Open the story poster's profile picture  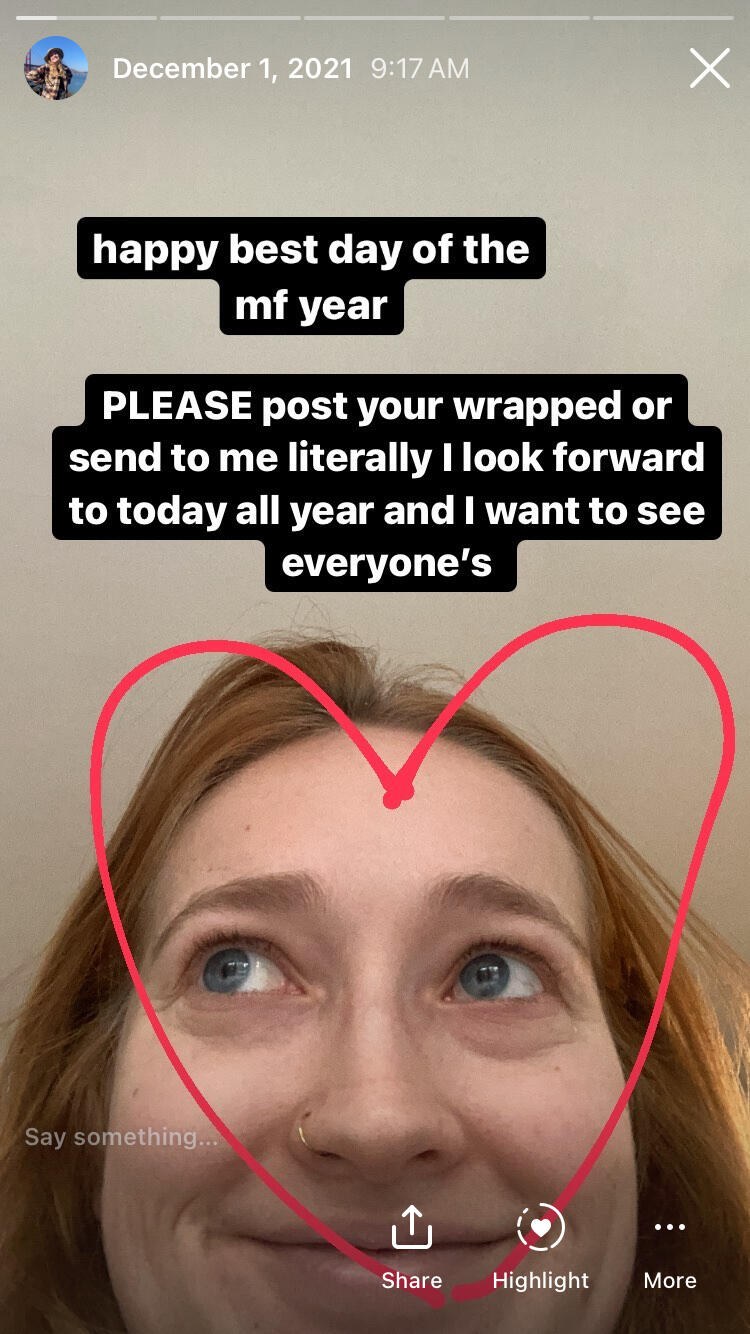(x=56, y=69)
